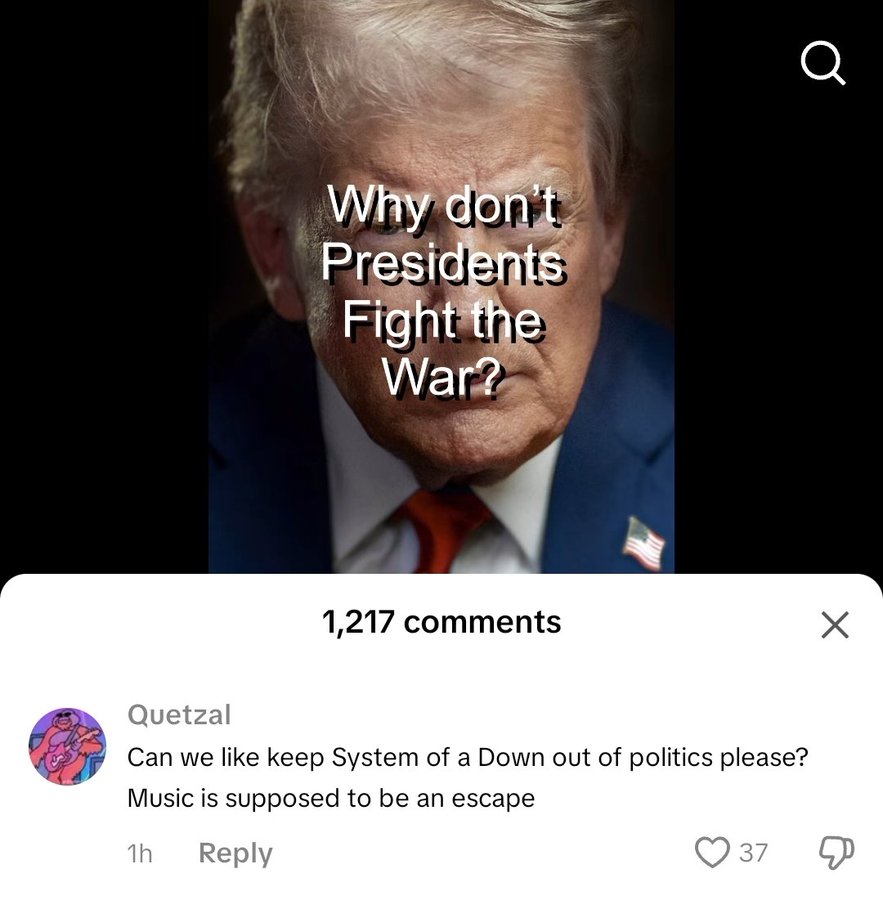
Task: Reply to Quetzal's comment
Action: click(235, 853)
